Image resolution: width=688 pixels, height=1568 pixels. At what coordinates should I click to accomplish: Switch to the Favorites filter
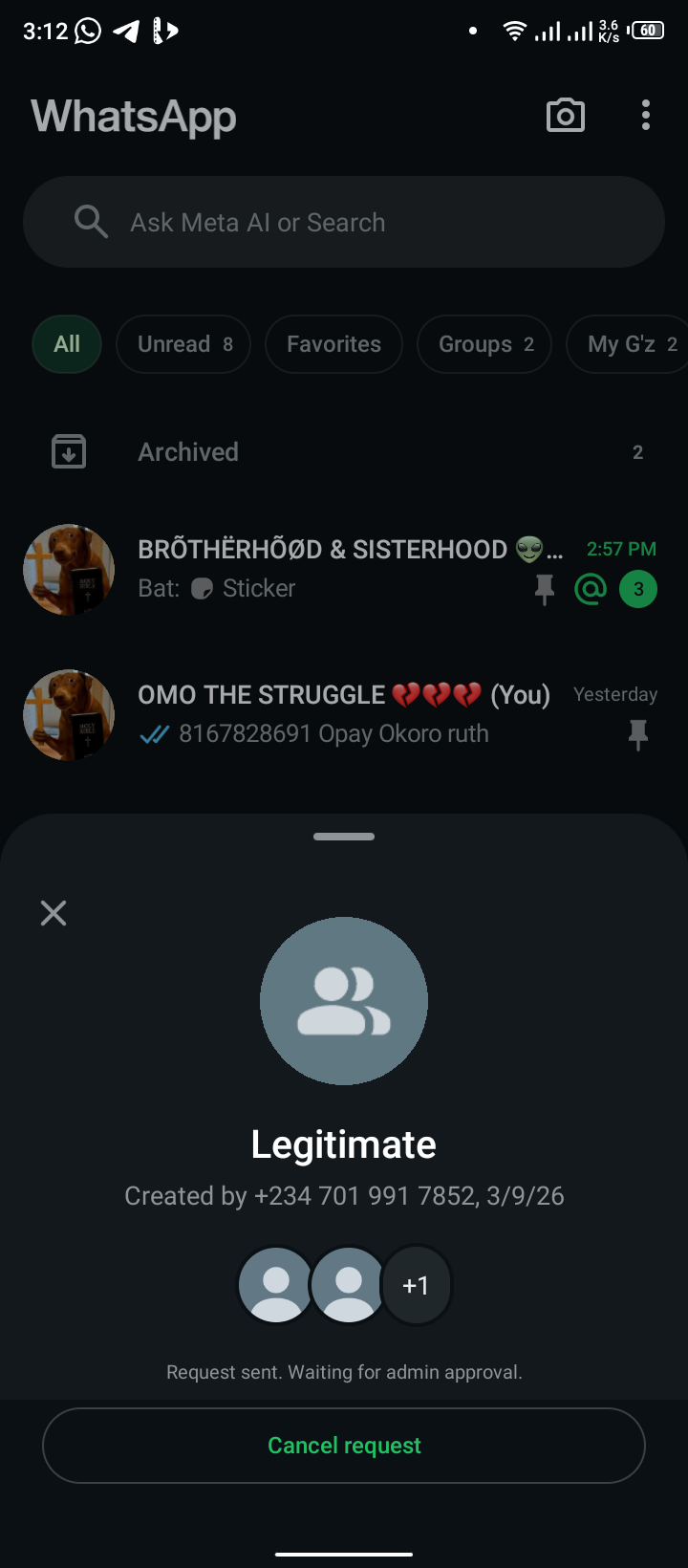tap(333, 344)
